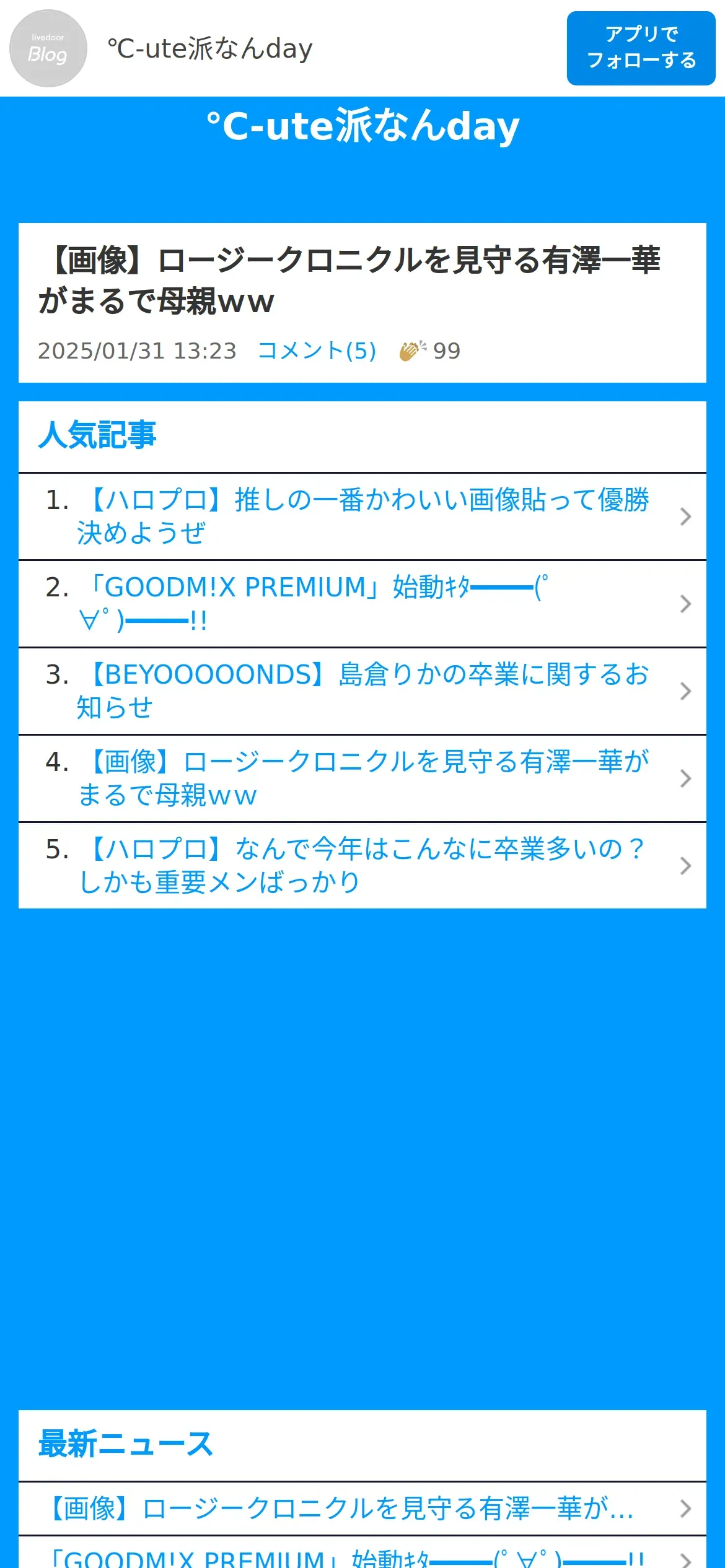Screen dimensions: 725x1568
Task: Open popular article 4 ロージークロニクル
Action: click(362, 778)
